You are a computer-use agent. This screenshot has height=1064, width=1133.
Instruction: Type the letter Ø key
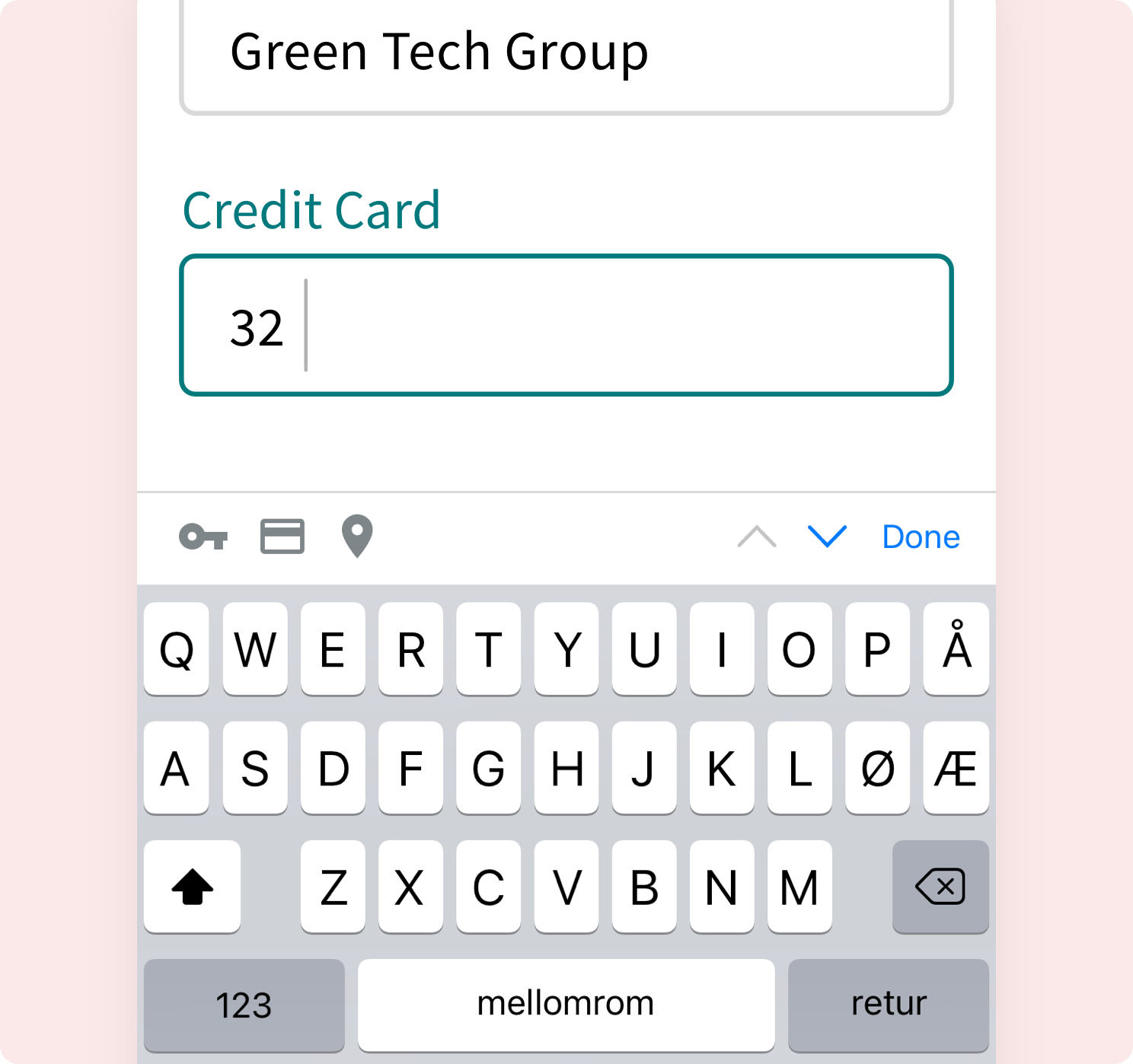click(x=877, y=768)
